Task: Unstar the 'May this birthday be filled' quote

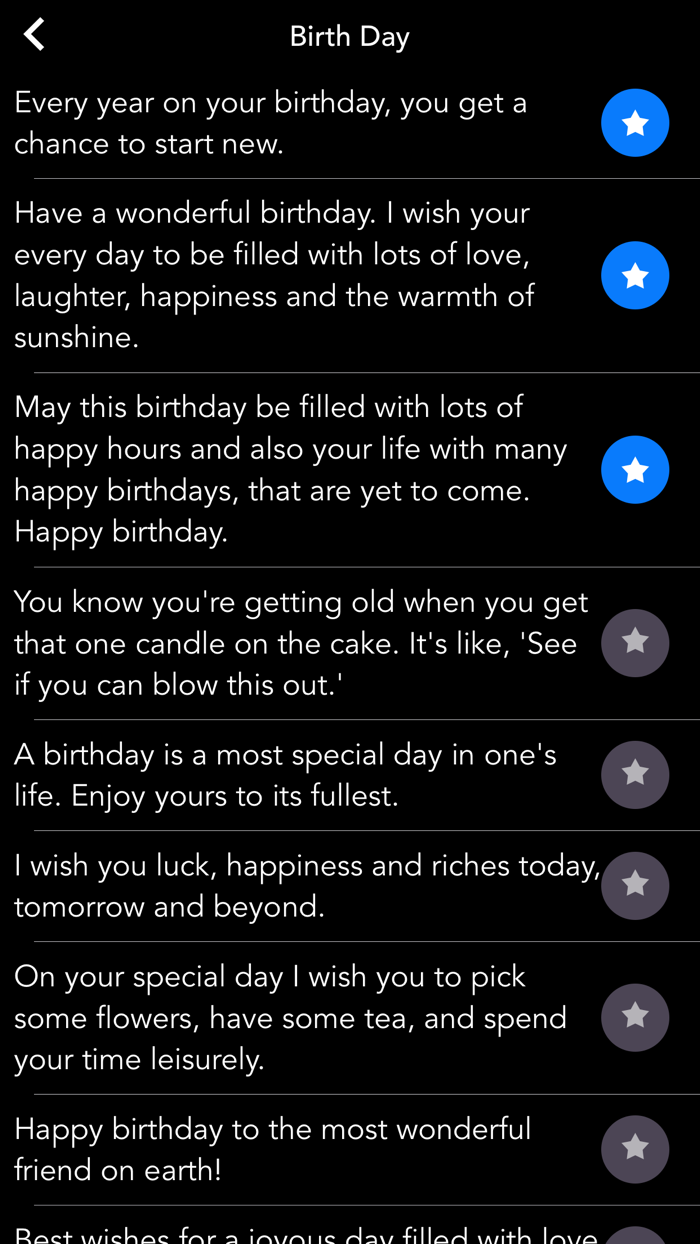Action: 634,470
